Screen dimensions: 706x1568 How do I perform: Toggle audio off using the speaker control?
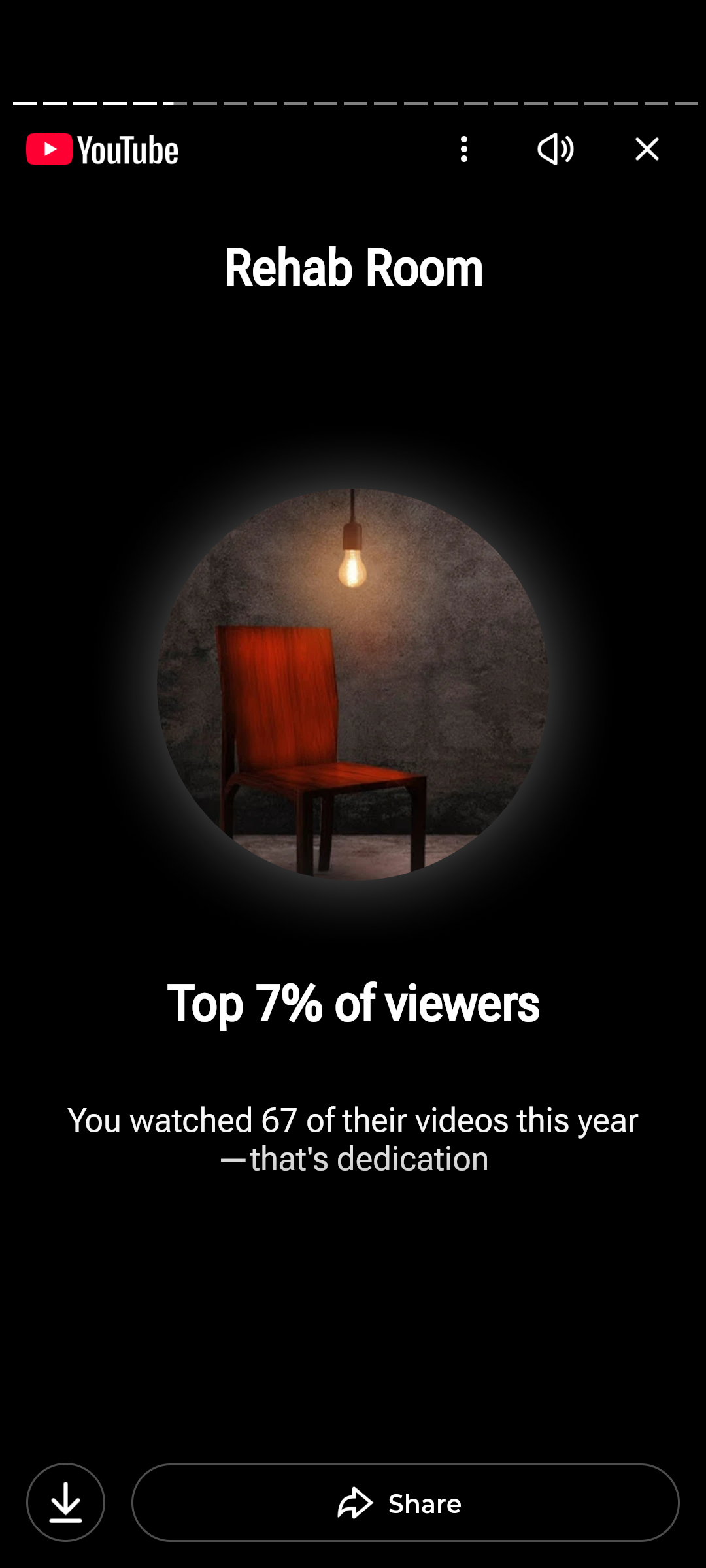coord(555,149)
